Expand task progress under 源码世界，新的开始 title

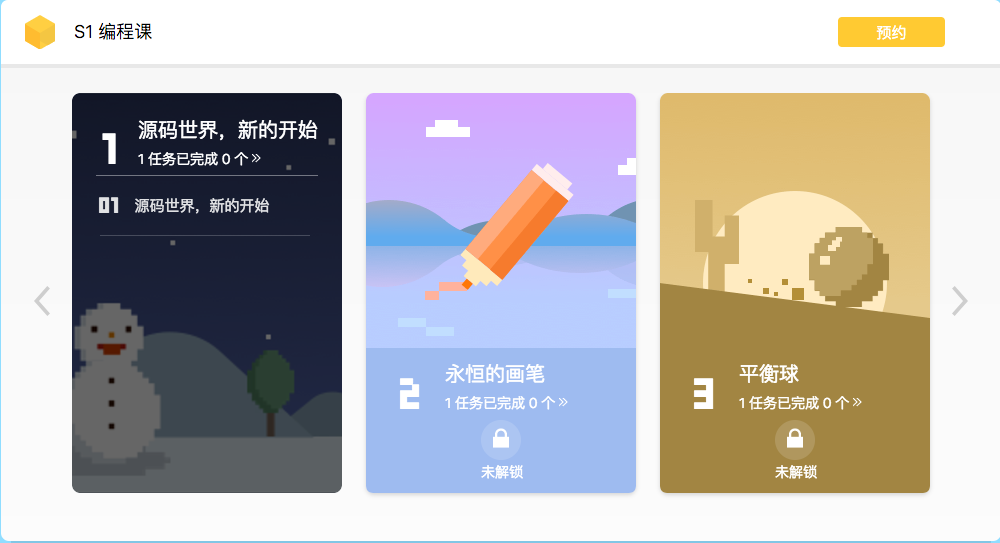(x=200, y=158)
